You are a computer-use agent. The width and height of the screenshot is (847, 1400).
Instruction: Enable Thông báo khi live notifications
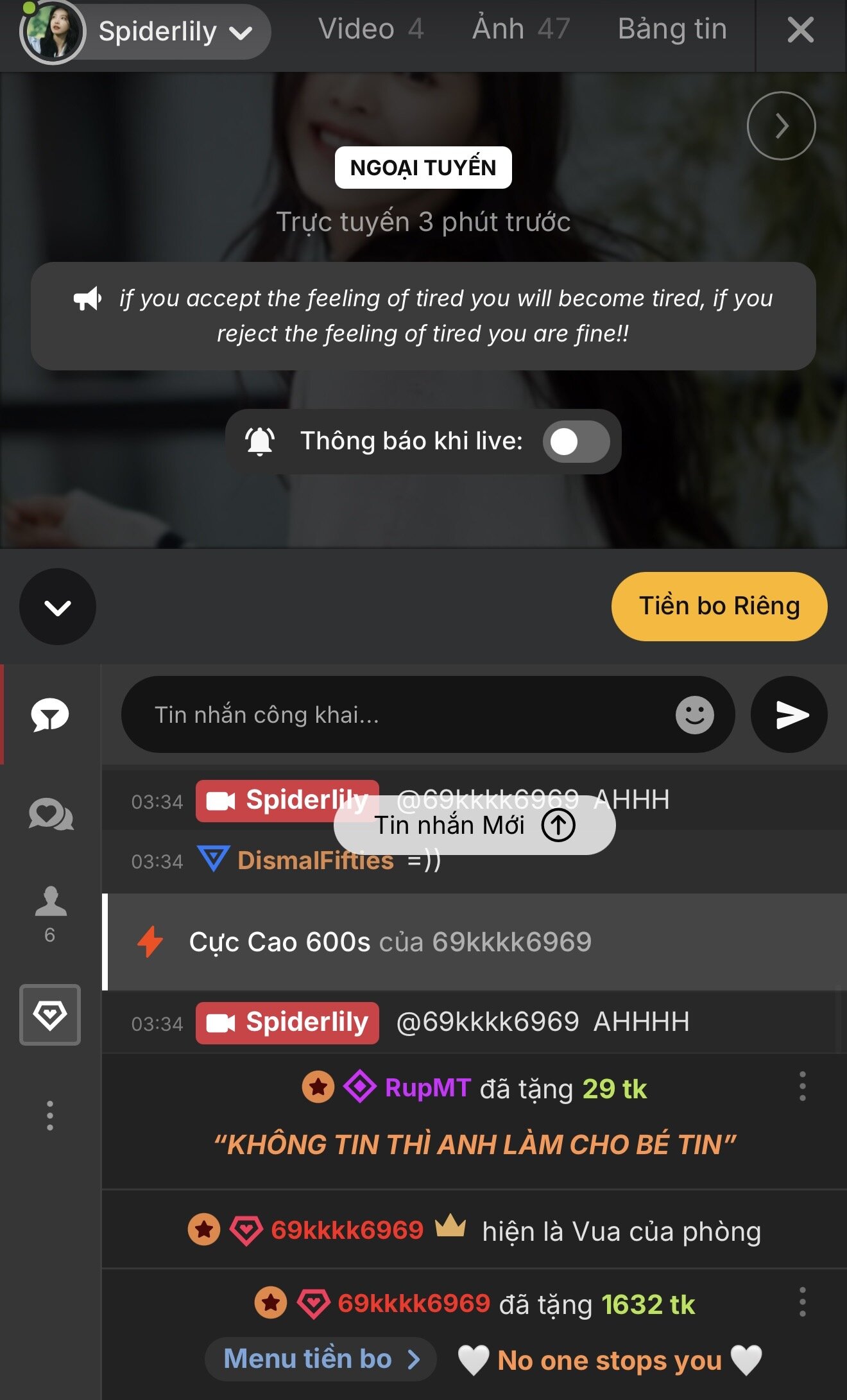tap(576, 442)
